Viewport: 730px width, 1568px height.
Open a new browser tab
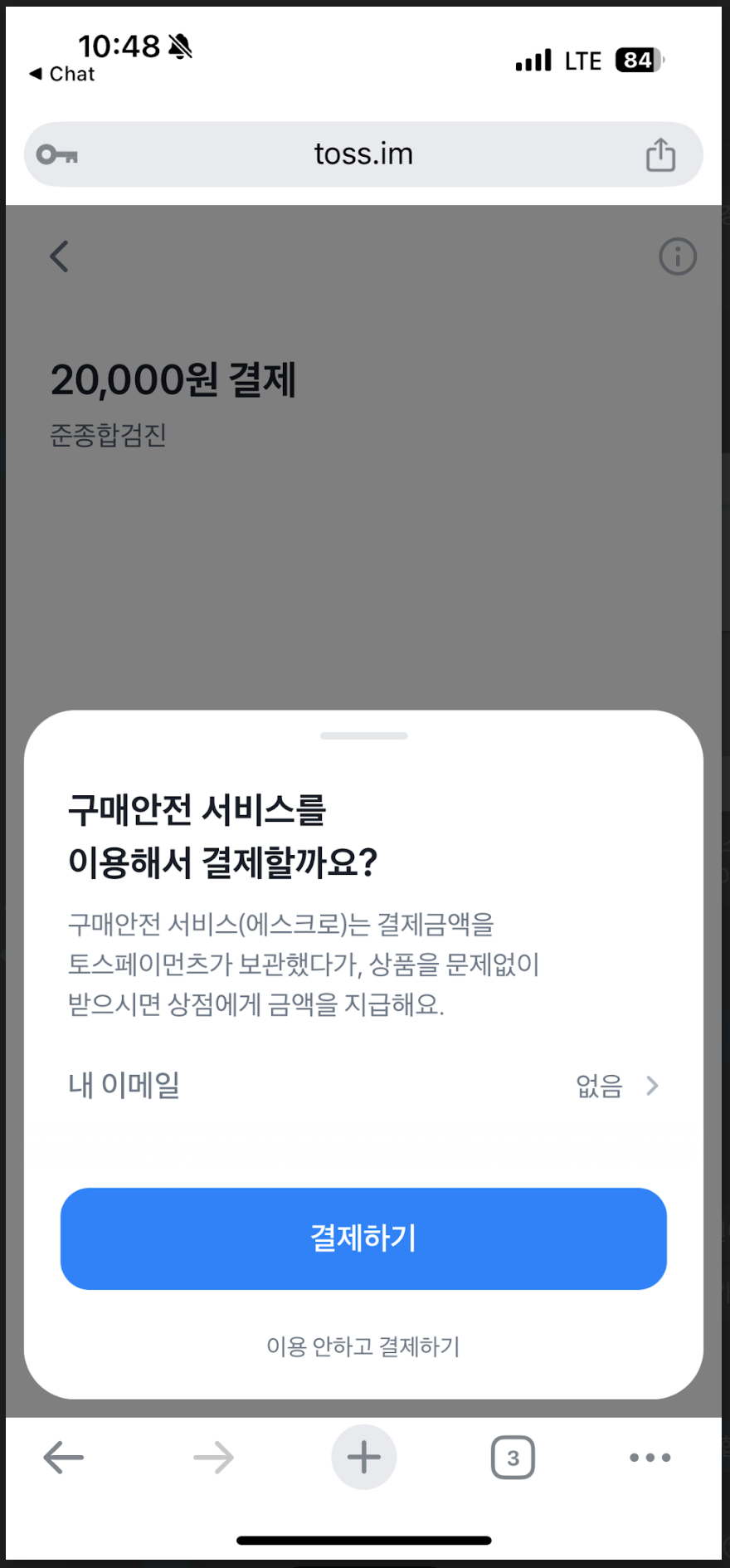click(x=363, y=1457)
